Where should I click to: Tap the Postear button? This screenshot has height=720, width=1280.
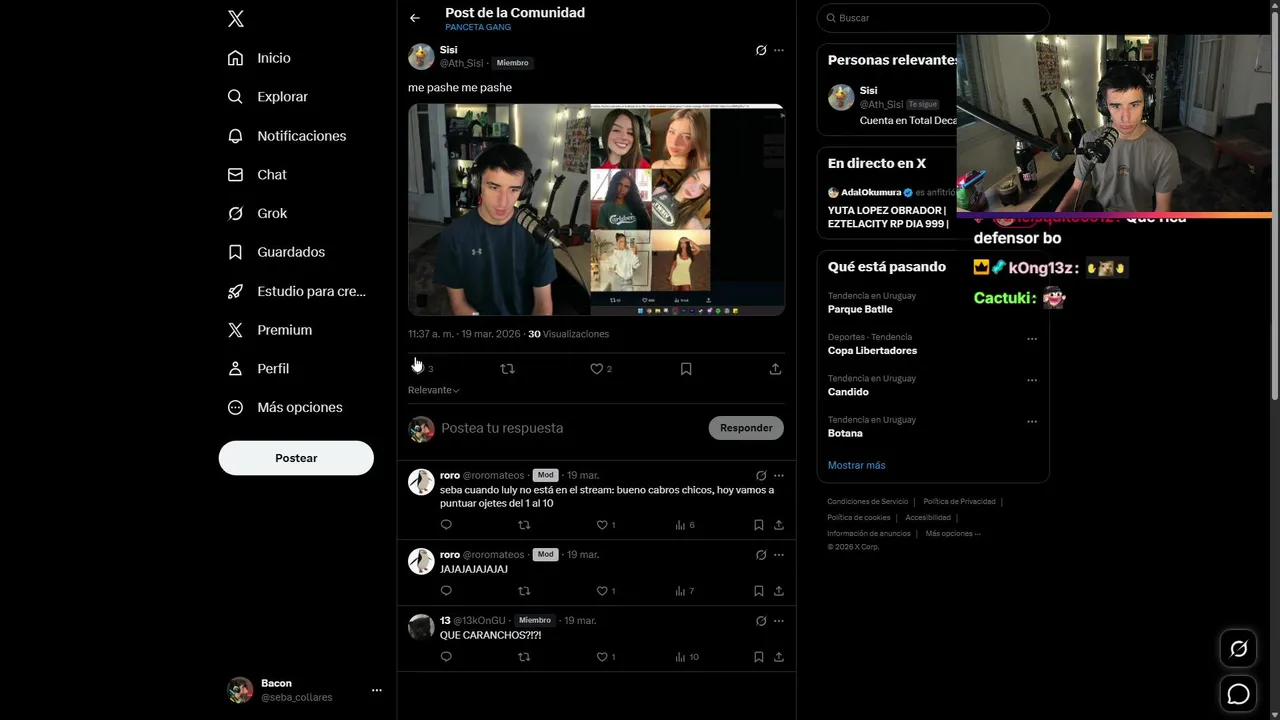(x=296, y=458)
